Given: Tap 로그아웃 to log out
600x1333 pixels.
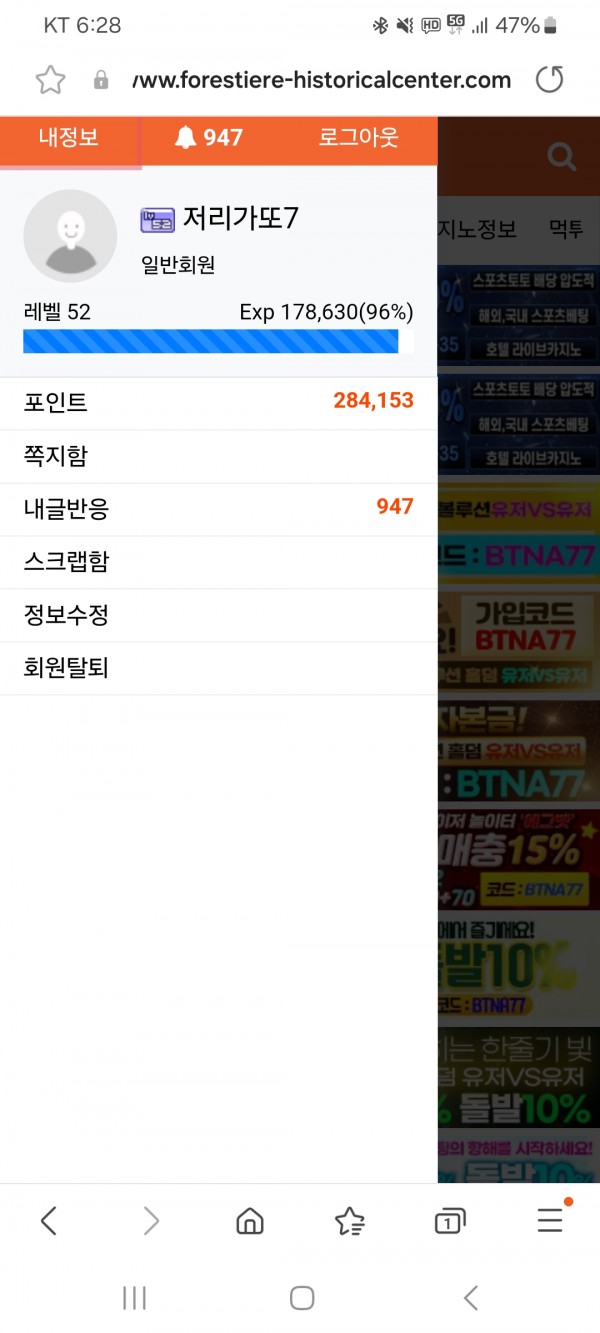Looking at the screenshot, I should (x=358, y=138).
